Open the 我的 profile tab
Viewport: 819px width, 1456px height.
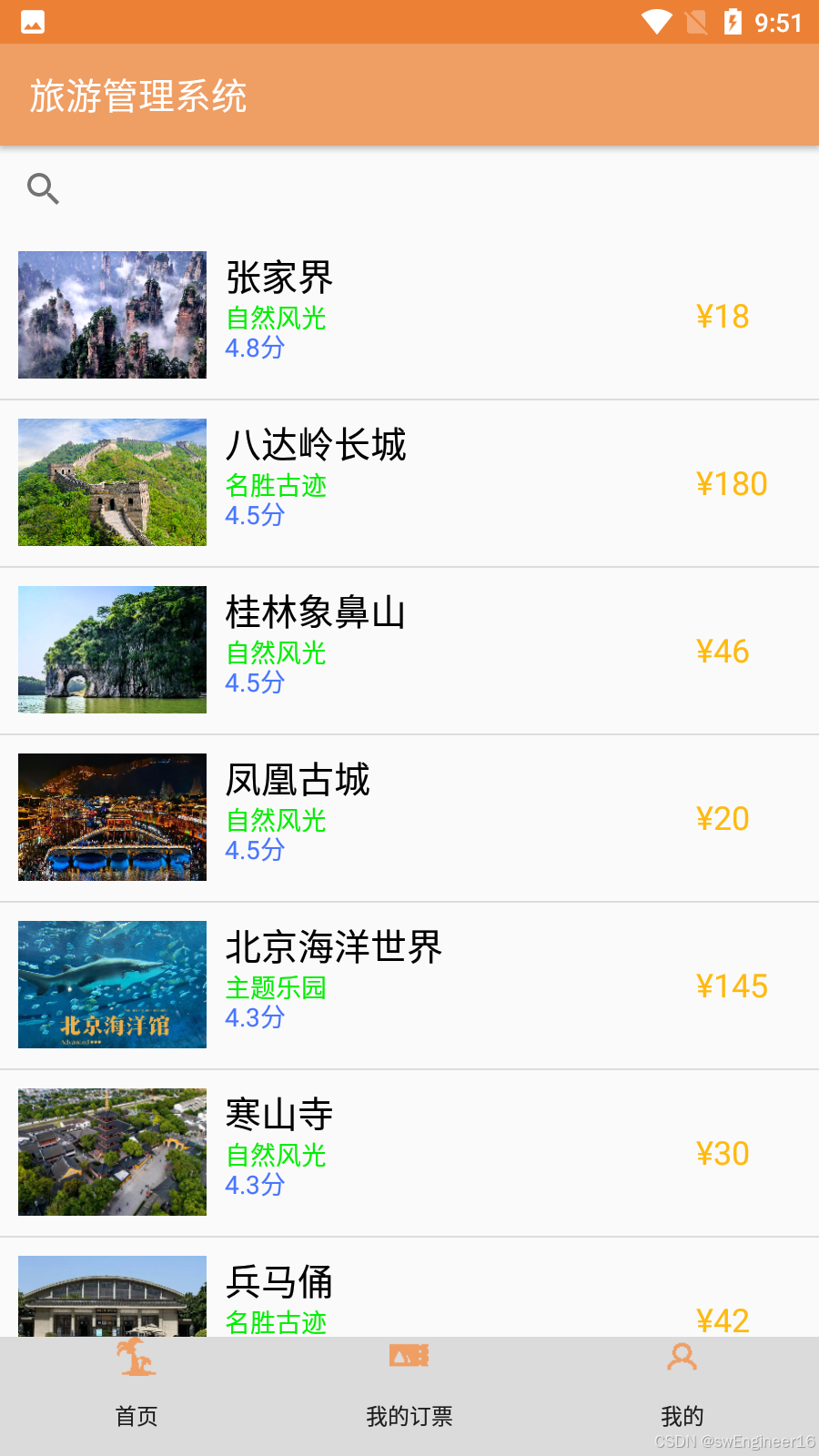(682, 1385)
